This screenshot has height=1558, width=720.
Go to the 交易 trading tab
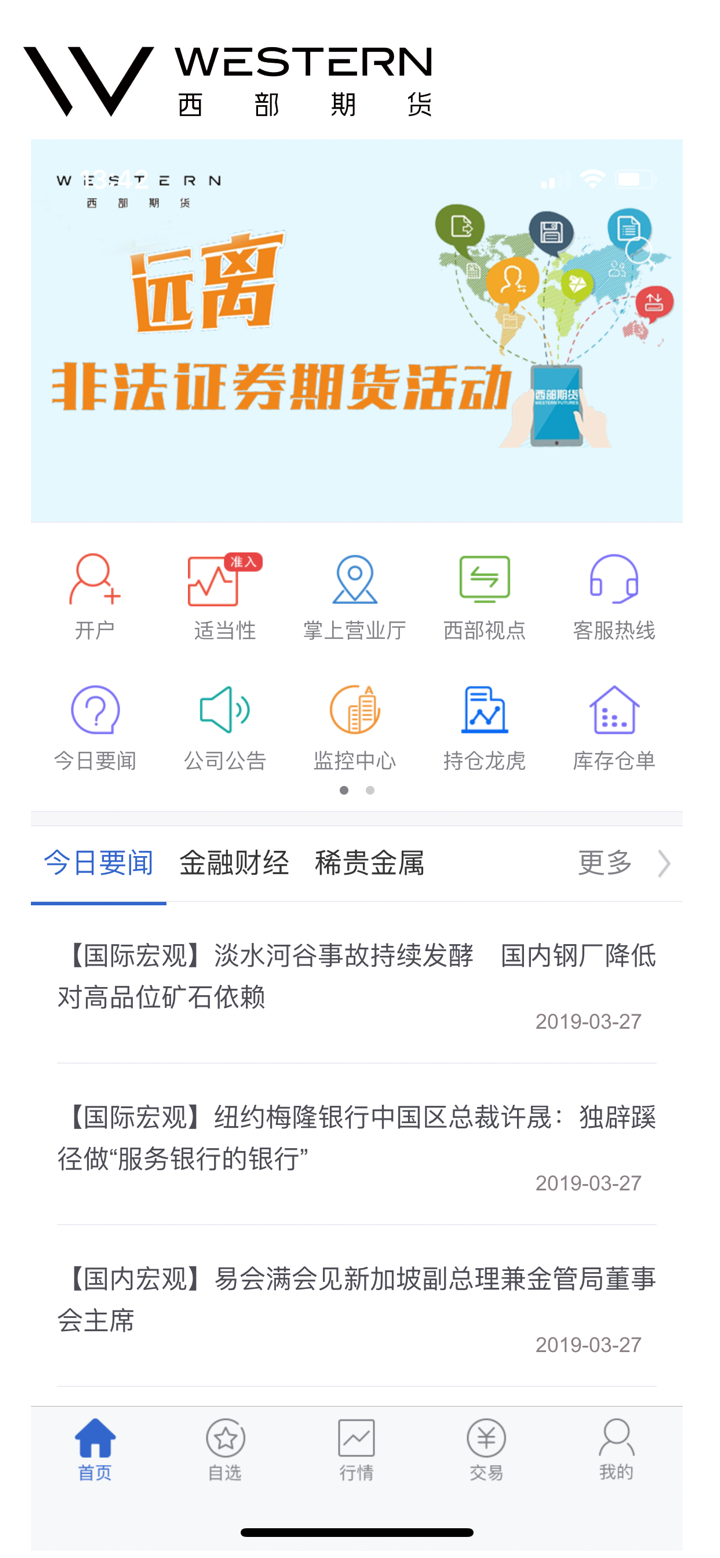click(486, 1450)
